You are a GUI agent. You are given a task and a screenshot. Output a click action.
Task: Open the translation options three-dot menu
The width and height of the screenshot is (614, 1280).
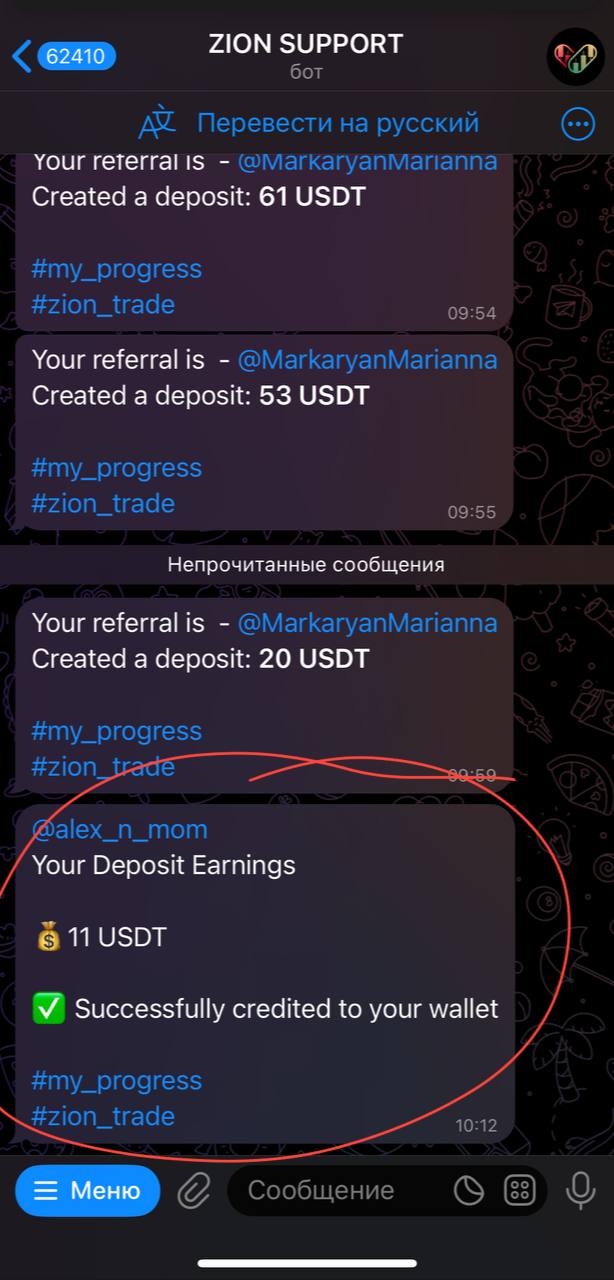(x=577, y=124)
